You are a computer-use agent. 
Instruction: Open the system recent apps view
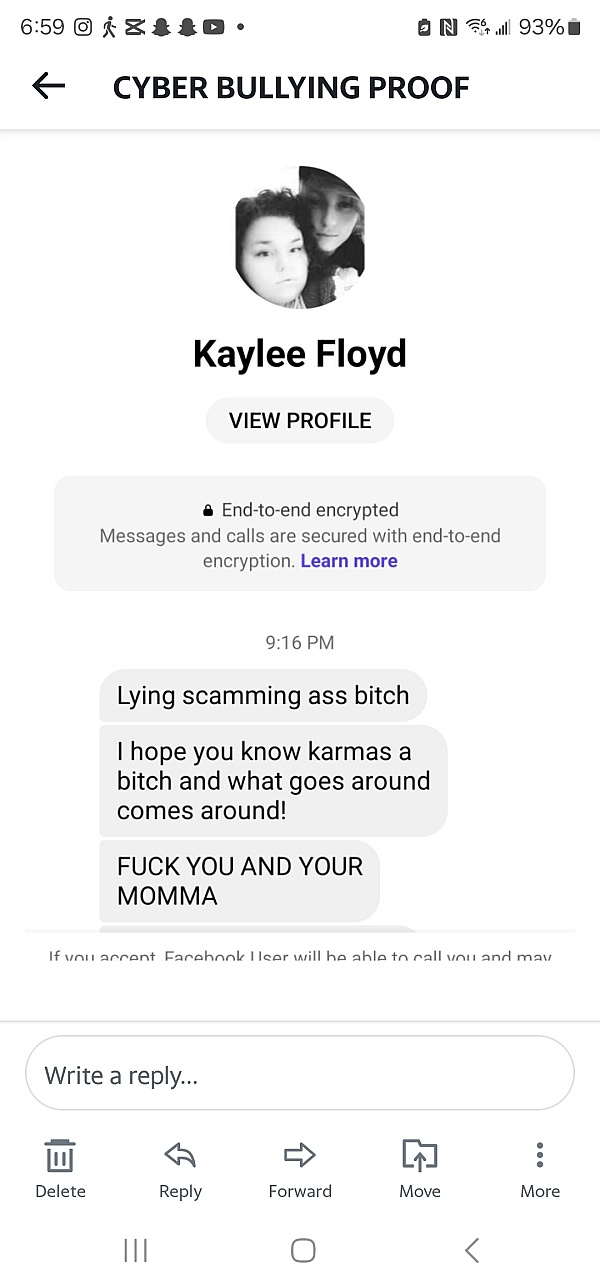135,1250
